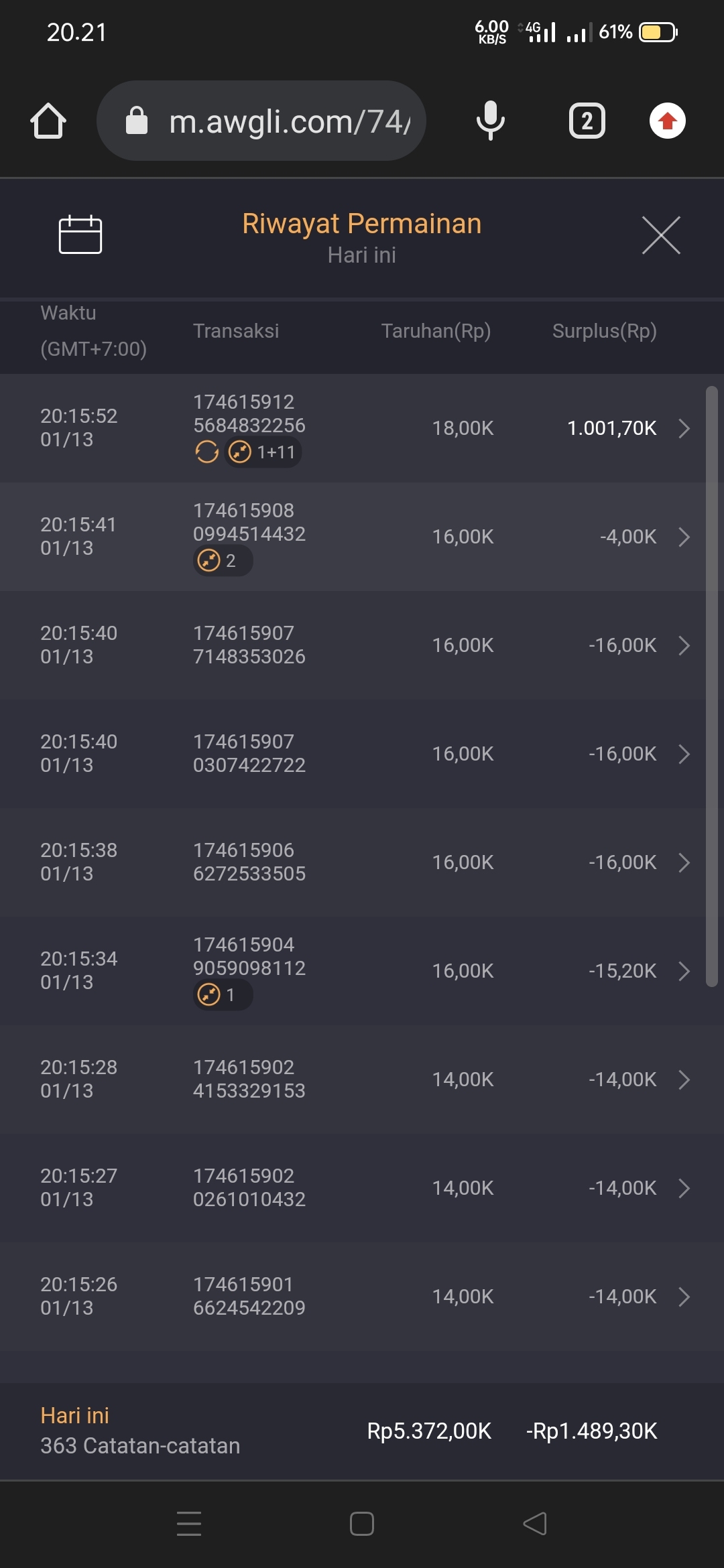The height and width of the screenshot is (1568, 724).
Task: Open the browser tab switcher
Action: click(x=587, y=121)
